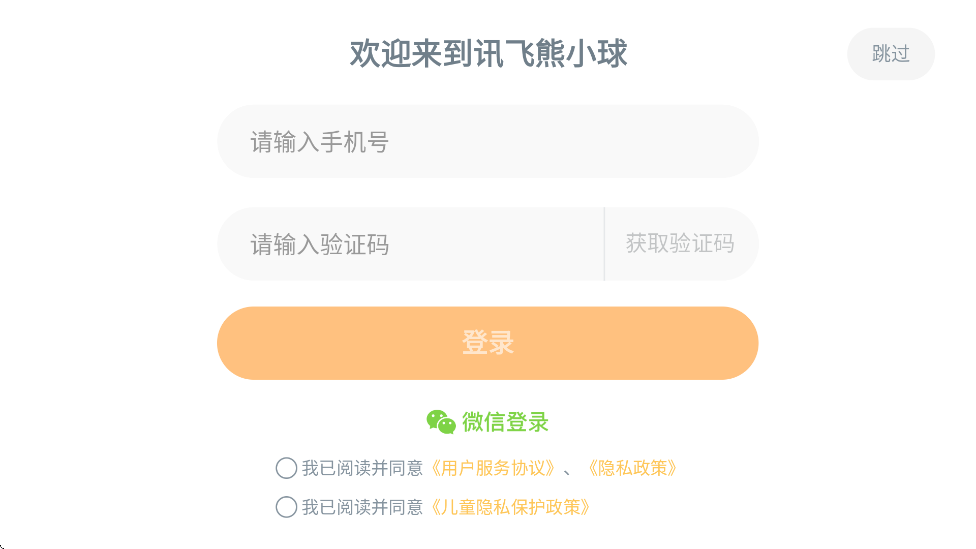Image resolution: width=976 pixels, height=549 pixels.
Task: Tap the orange 登录 login button
Action: click(x=487, y=343)
